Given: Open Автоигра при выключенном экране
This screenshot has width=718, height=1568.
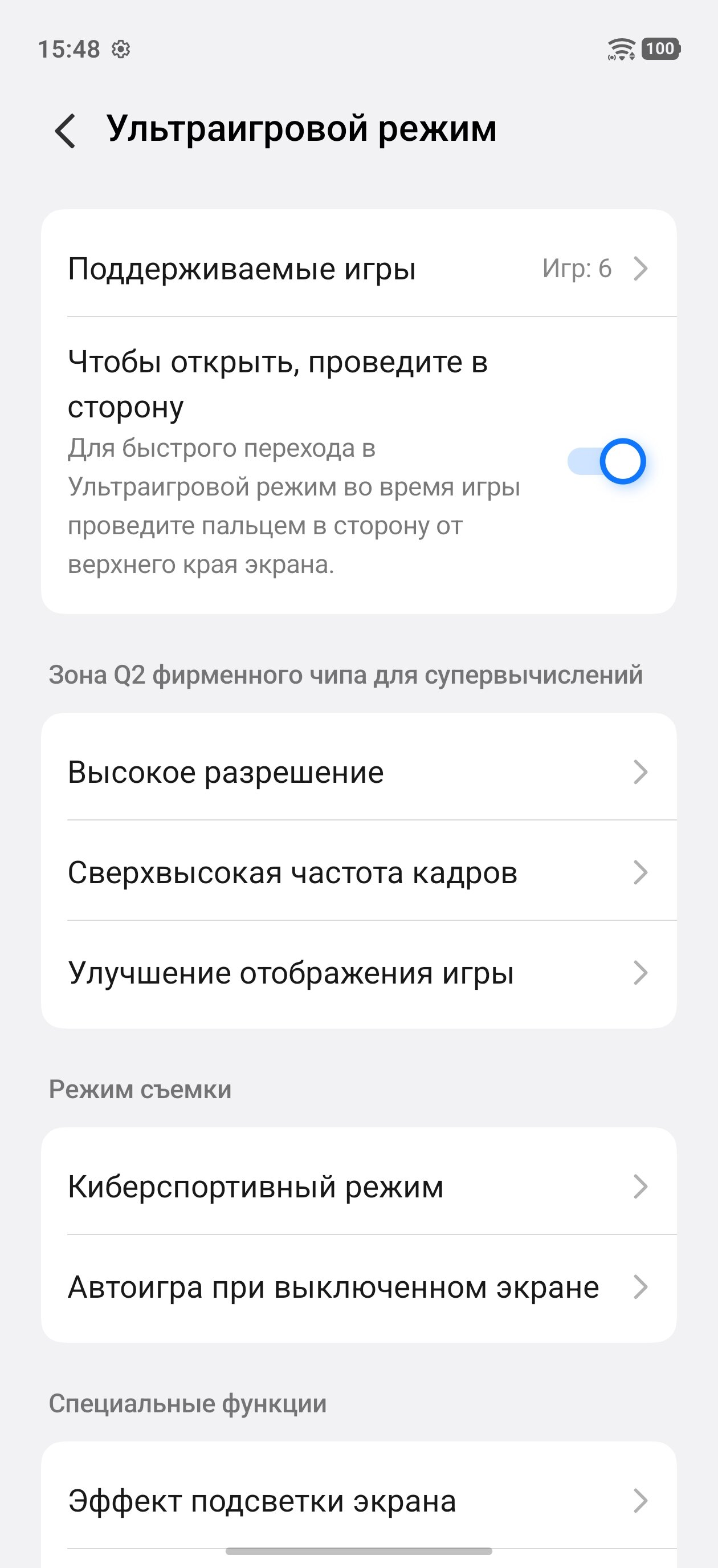Looking at the screenshot, I should click(358, 1287).
